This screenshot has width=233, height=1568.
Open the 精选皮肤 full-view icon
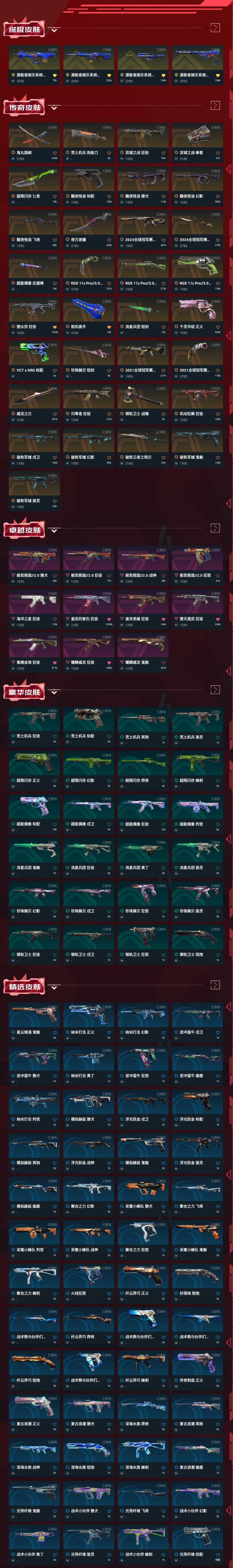coord(214,984)
